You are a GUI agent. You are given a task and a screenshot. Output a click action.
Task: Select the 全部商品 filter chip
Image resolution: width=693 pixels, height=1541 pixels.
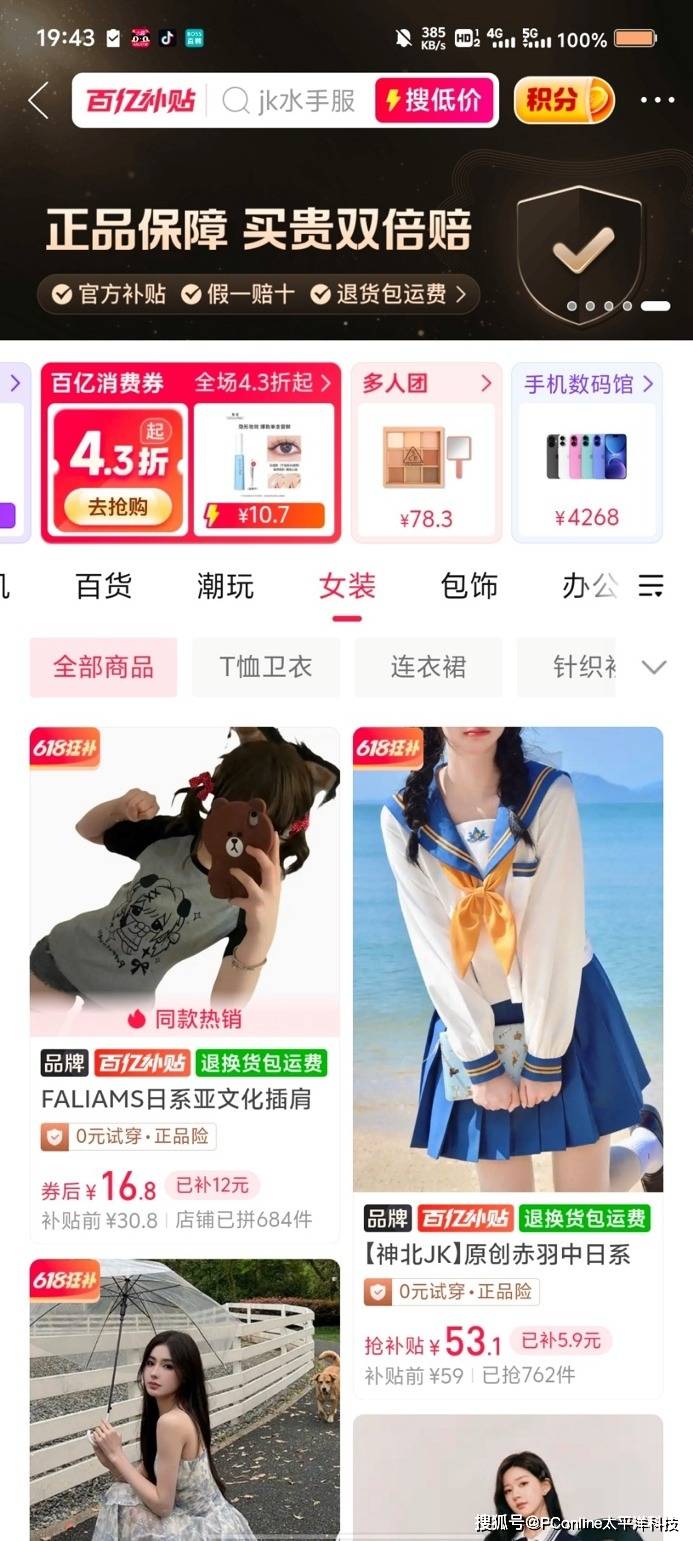[x=103, y=667]
